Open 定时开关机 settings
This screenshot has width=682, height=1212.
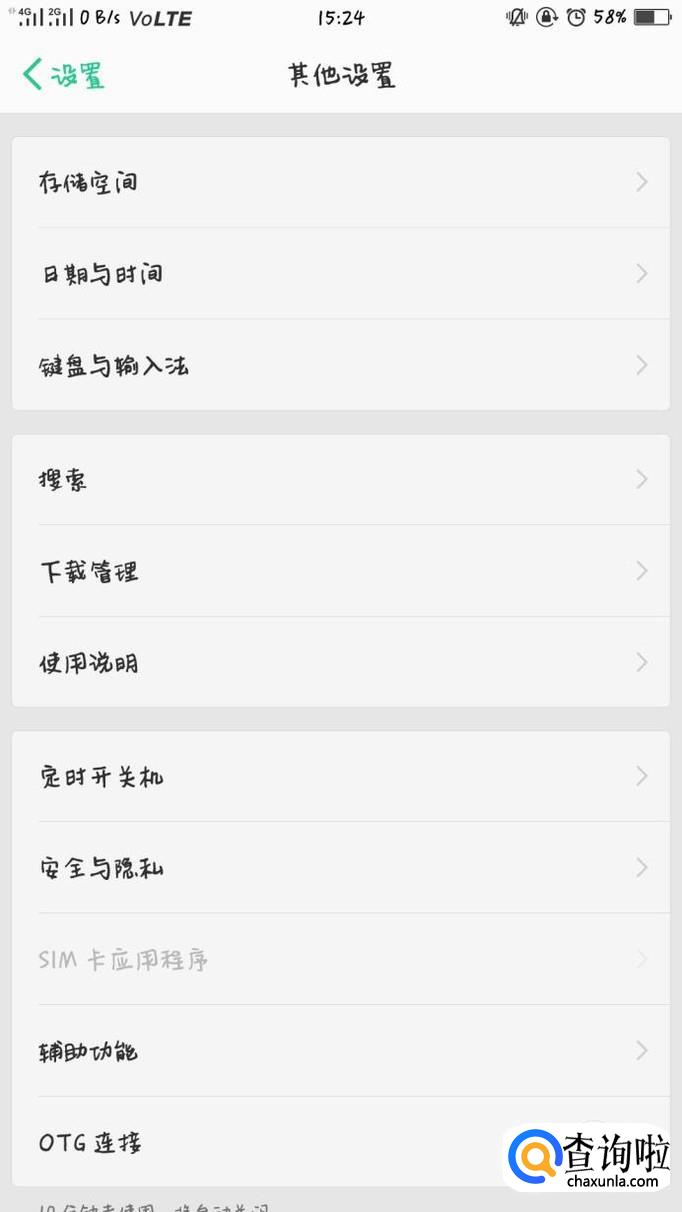(x=340, y=776)
